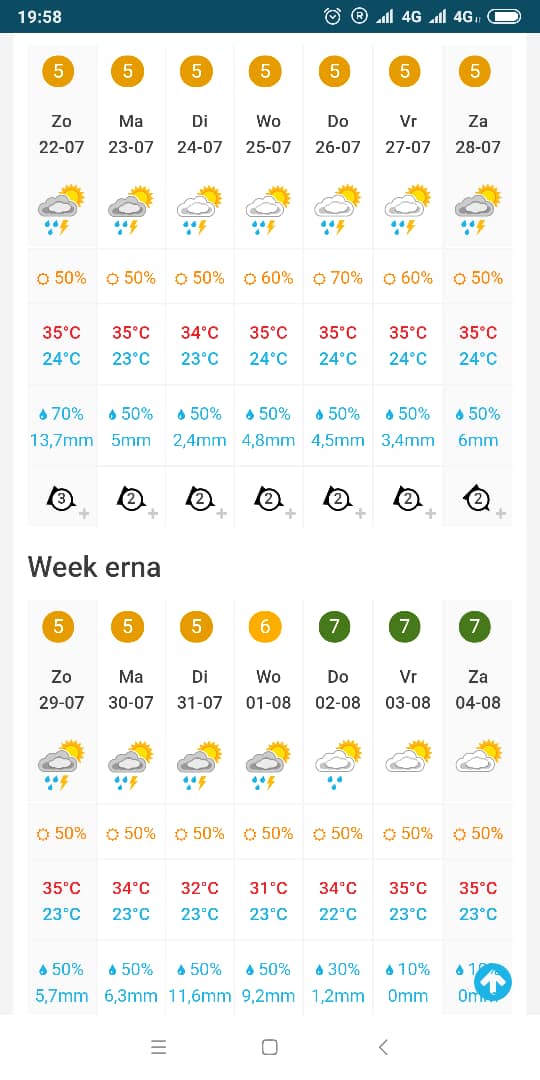Expand wind details for Za 28-07
This screenshot has width=540, height=1080.
(x=501, y=514)
